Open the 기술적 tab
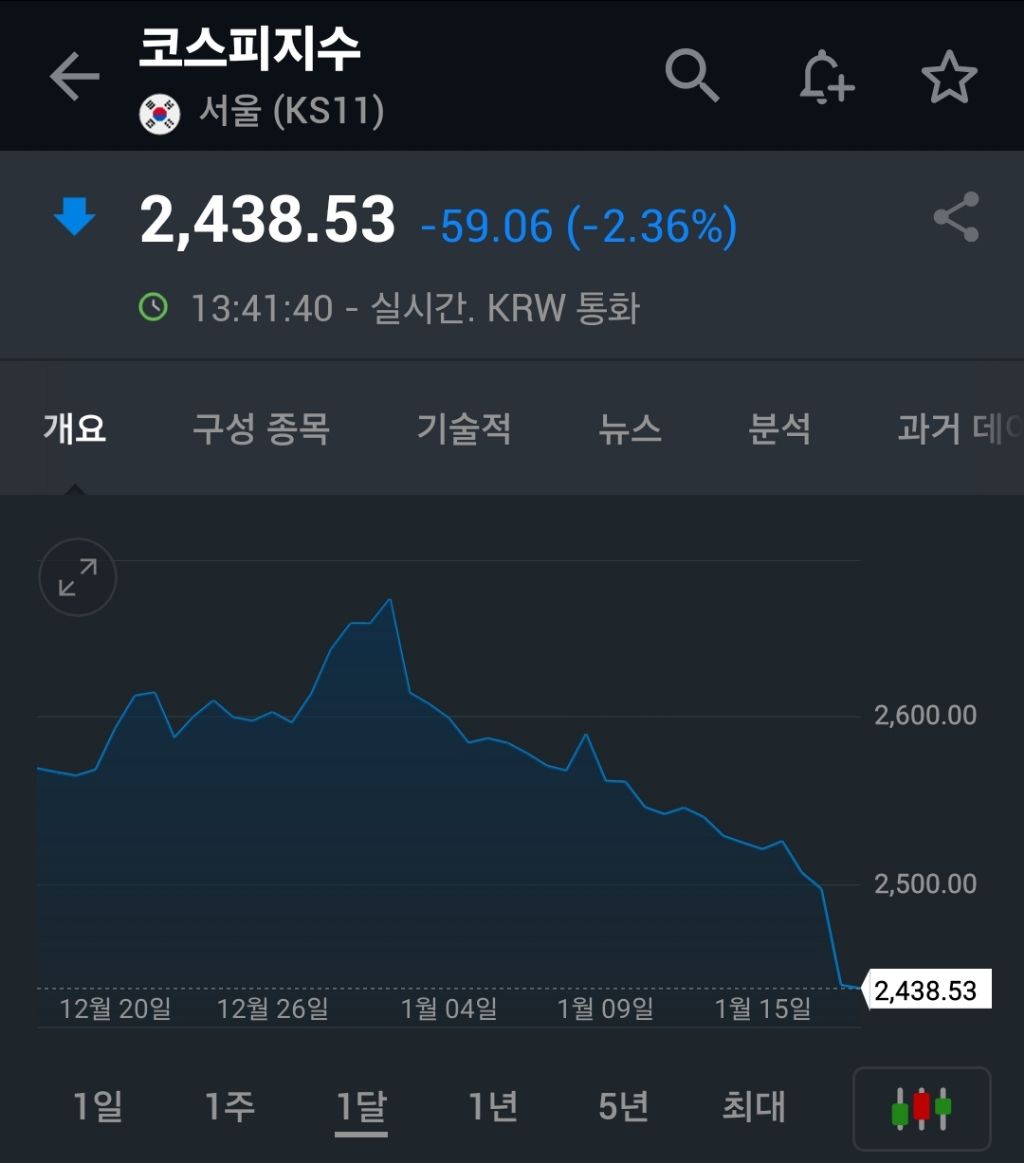Viewport: 1024px width, 1163px height. pyautogui.click(x=464, y=429)
